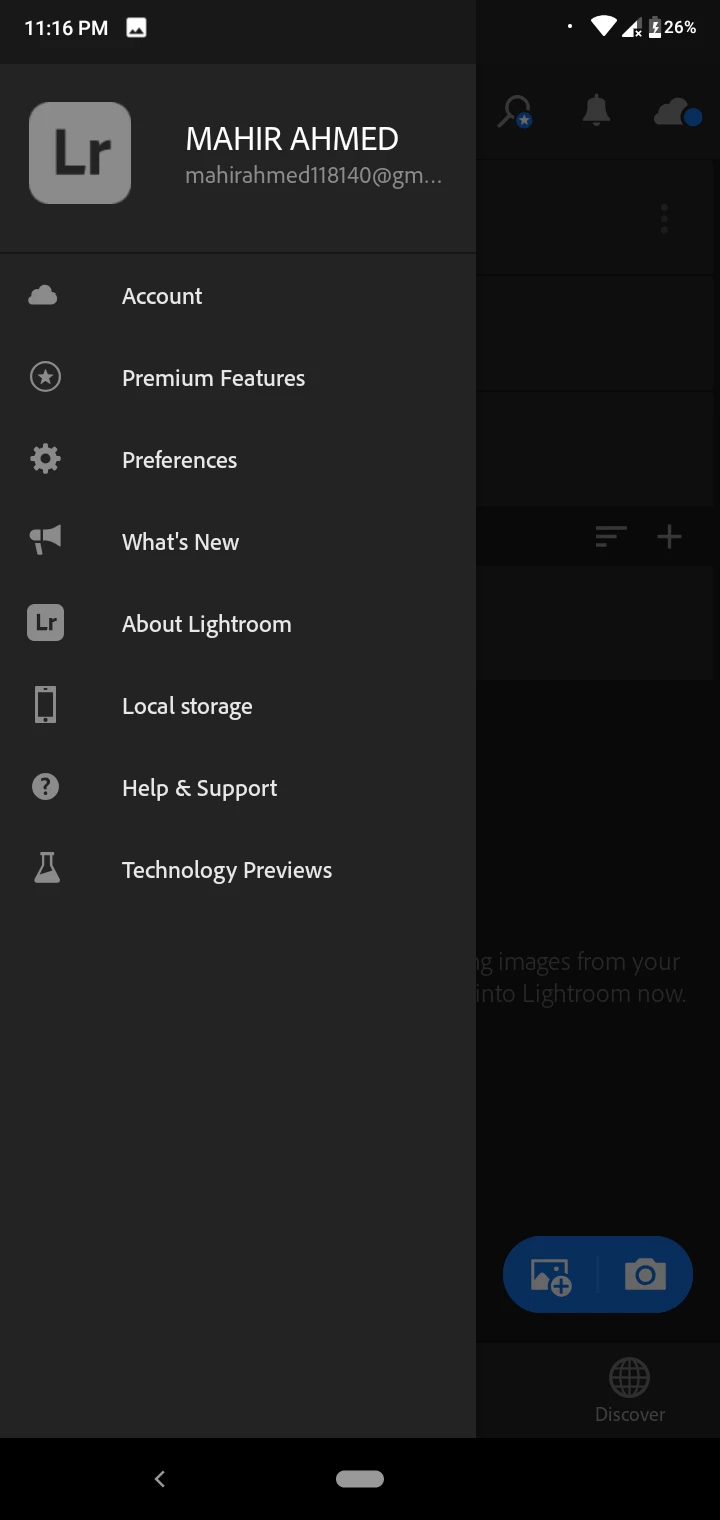Open Technology Previews

[x=226, y=870]
